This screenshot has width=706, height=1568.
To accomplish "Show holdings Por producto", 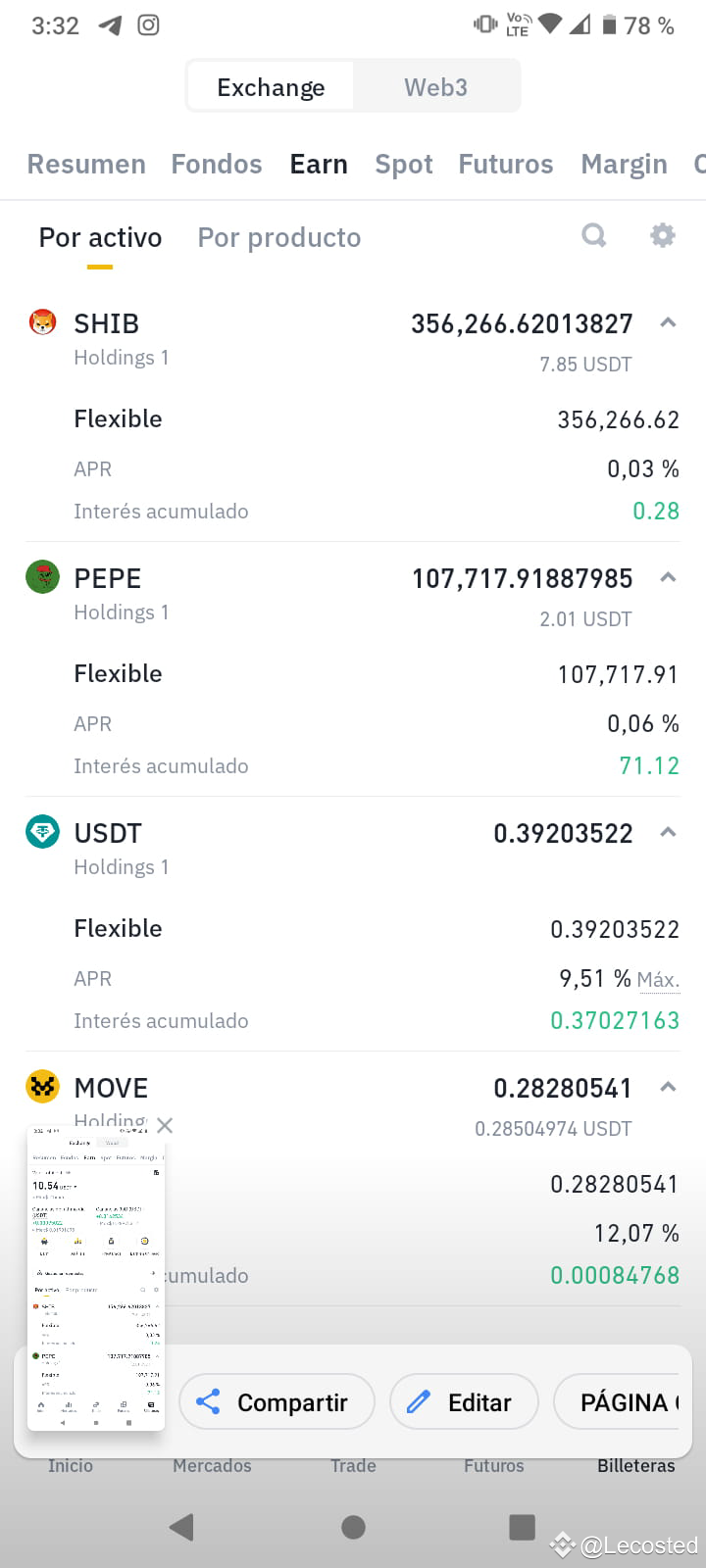I will [x=279, y=237].
